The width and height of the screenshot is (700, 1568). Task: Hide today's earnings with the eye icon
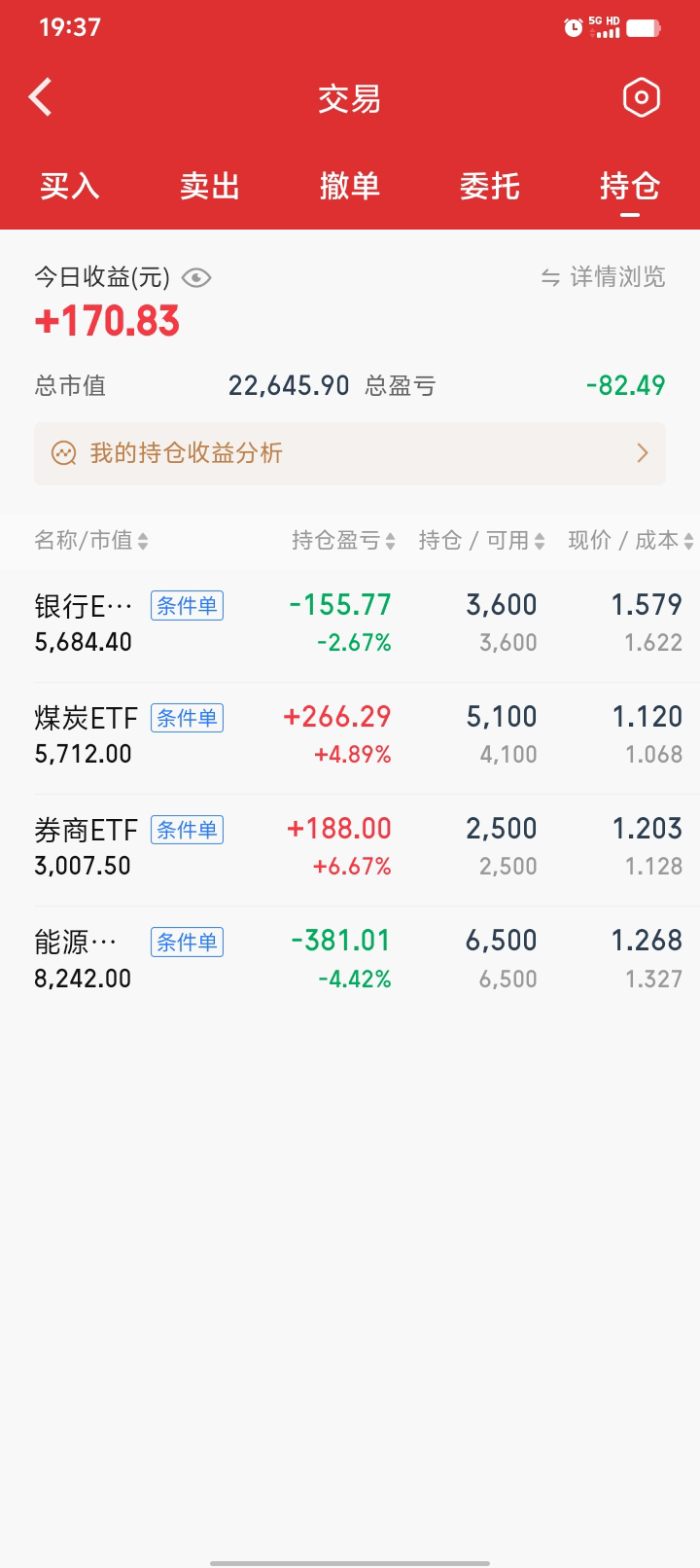196,278
